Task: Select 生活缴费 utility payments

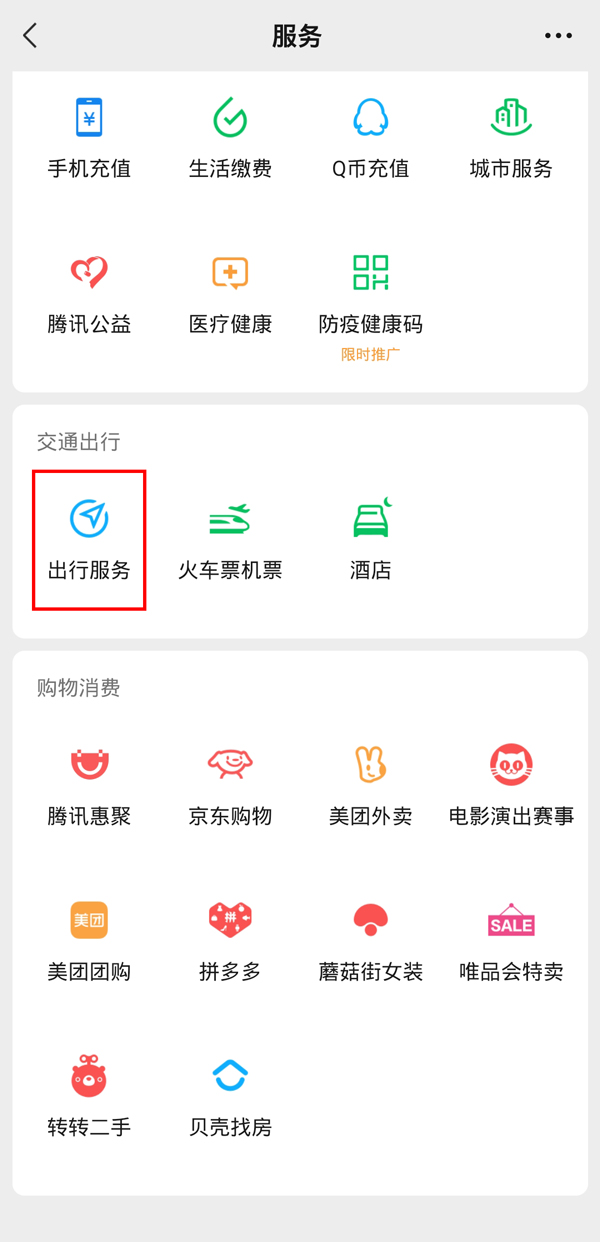Action: point(230,138)
